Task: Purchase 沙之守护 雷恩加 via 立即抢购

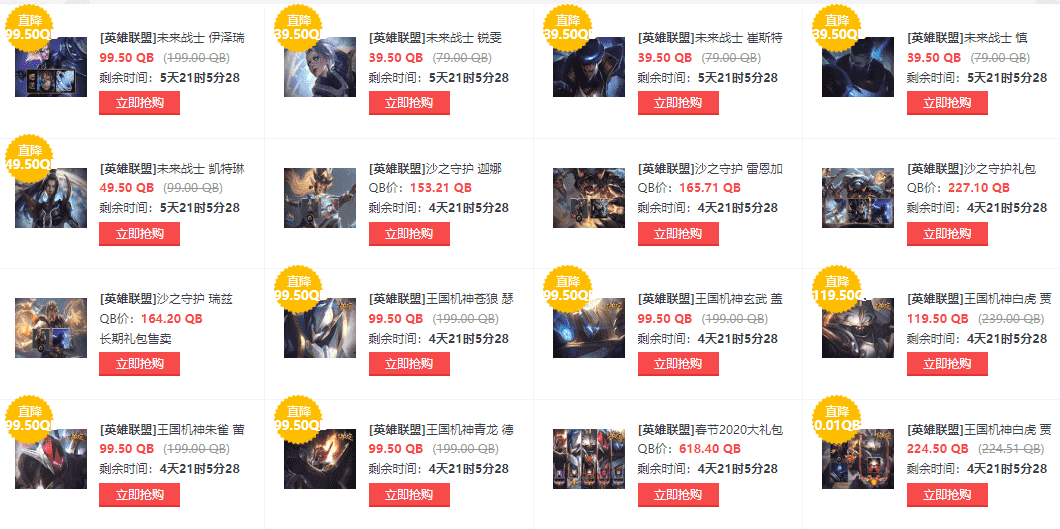Action: (677, 234)
